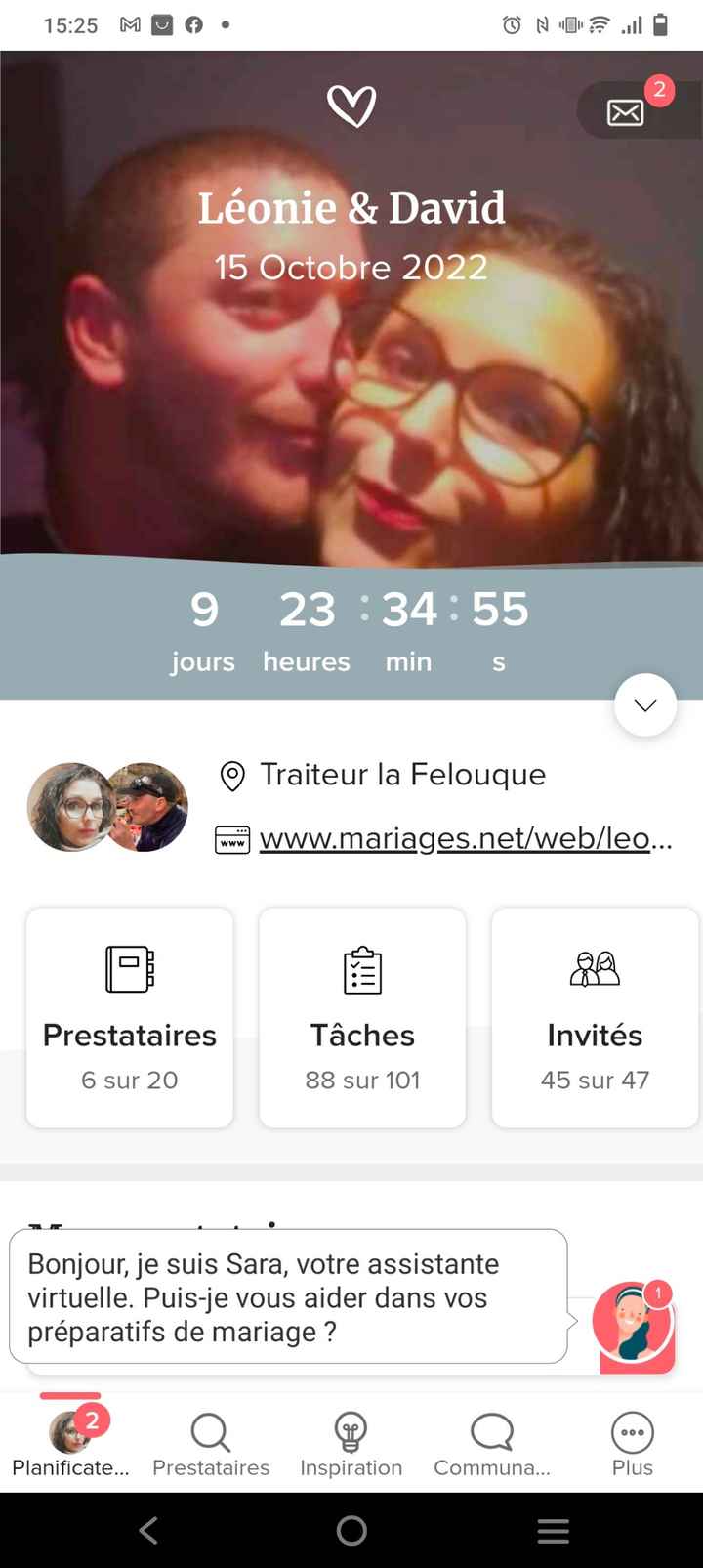Screen dimensions: 703x1568
Task: Tap the Tâches progress count 88 sur 101
Action: [x=362, y=1080]
